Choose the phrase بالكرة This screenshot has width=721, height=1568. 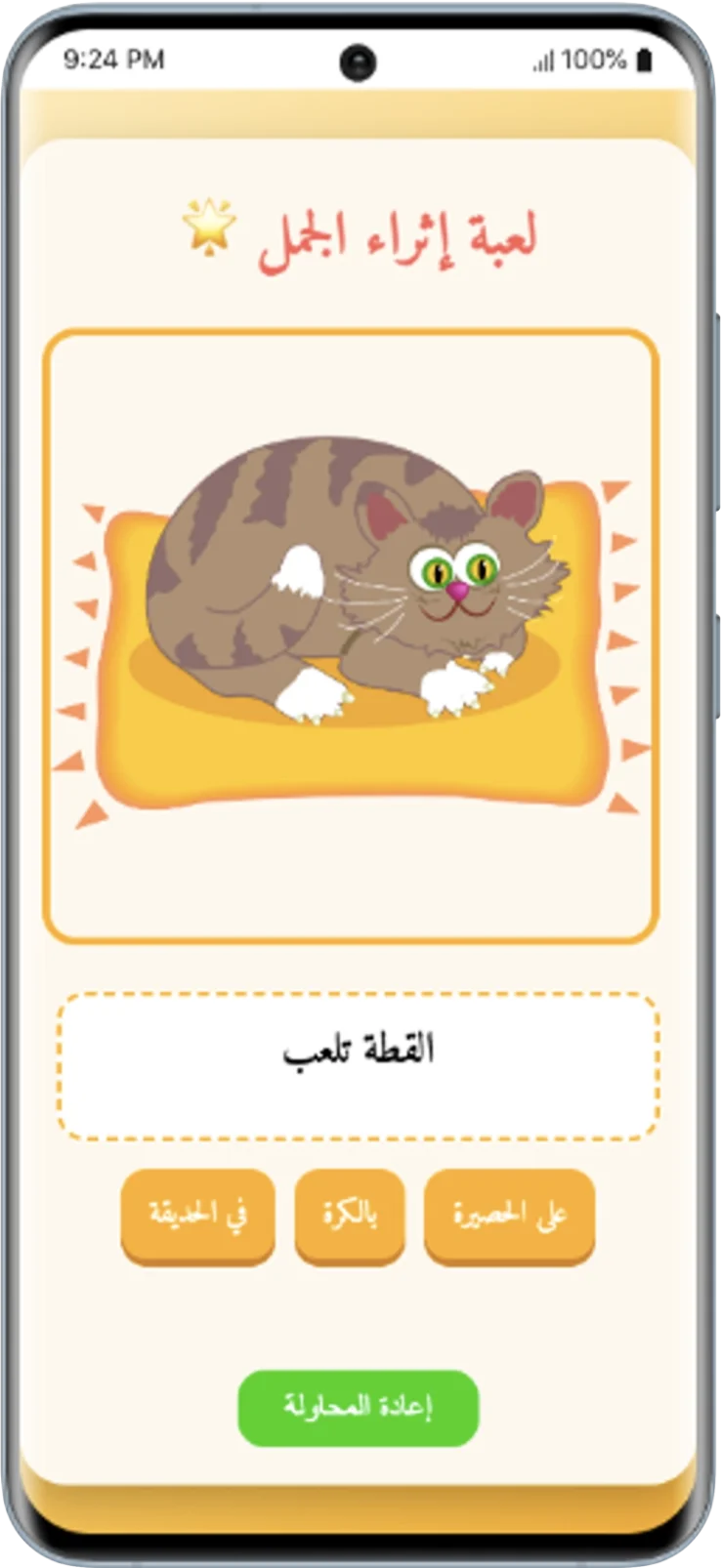point(349,1214)
